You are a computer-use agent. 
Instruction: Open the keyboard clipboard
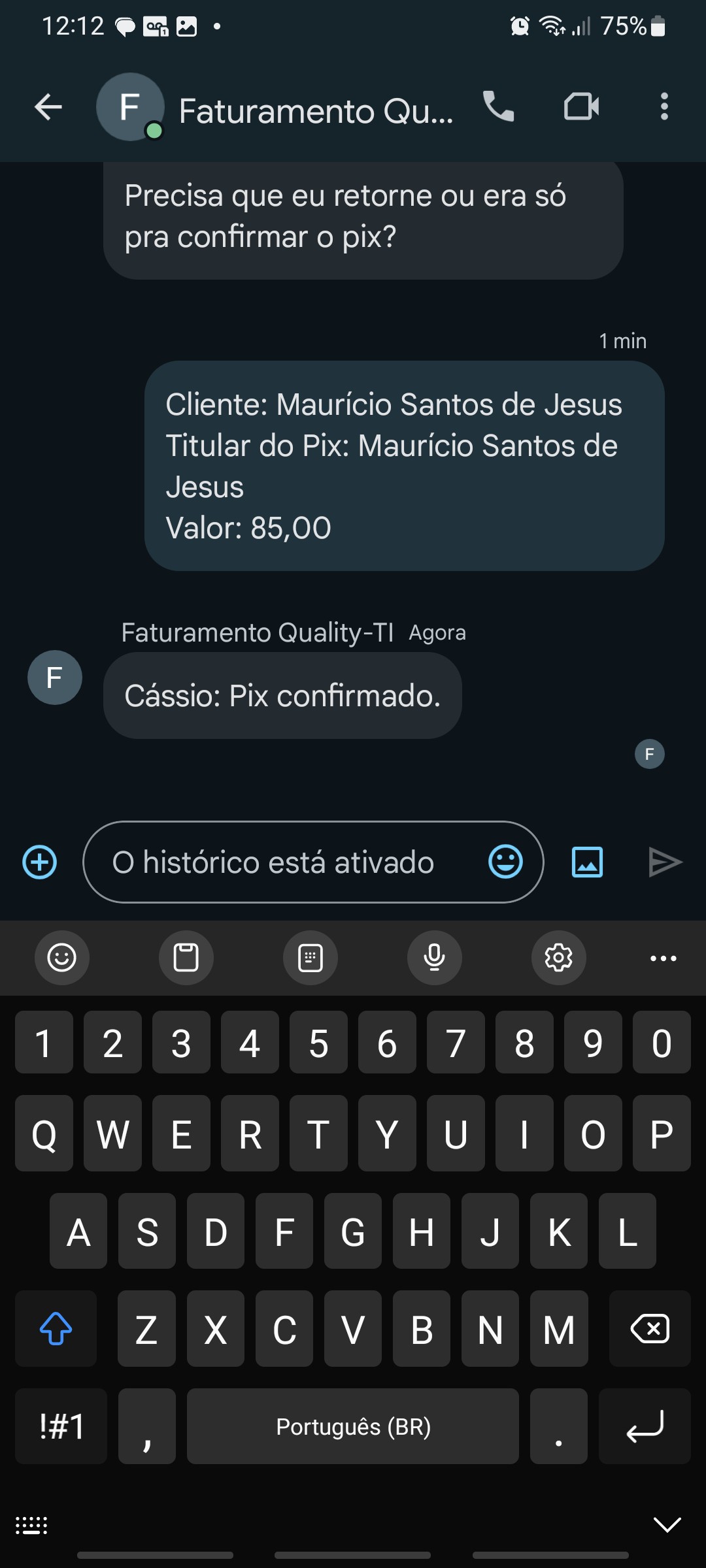point(186,958)
